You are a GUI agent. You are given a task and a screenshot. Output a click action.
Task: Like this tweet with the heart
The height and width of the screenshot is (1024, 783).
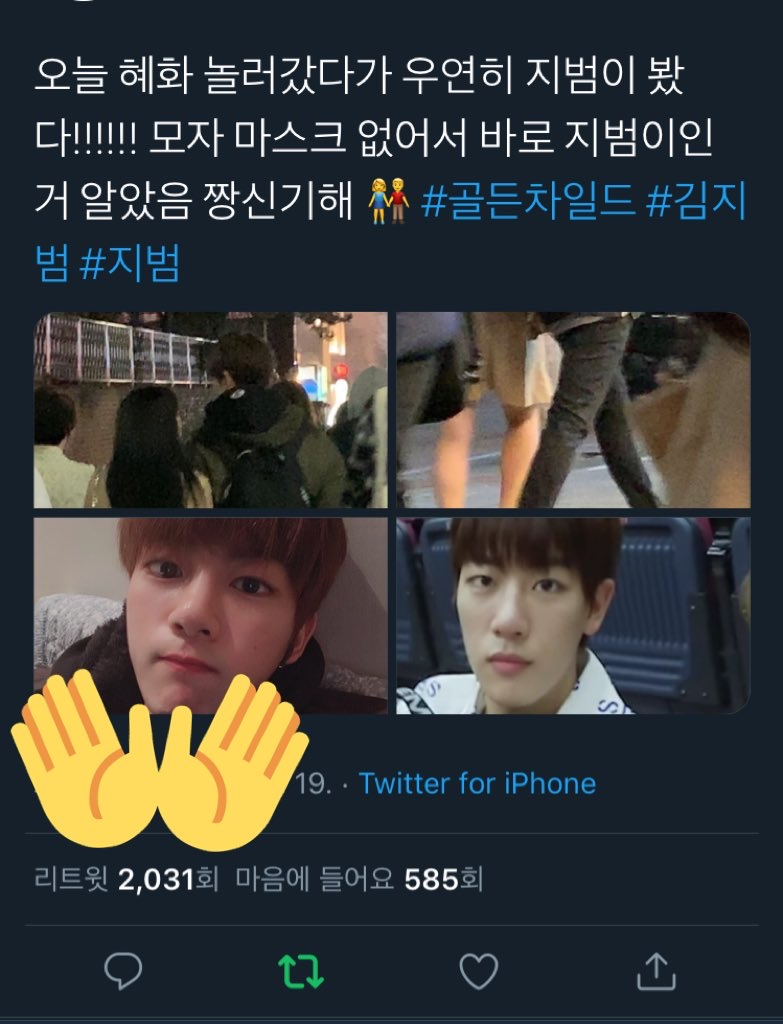[478, 970]
